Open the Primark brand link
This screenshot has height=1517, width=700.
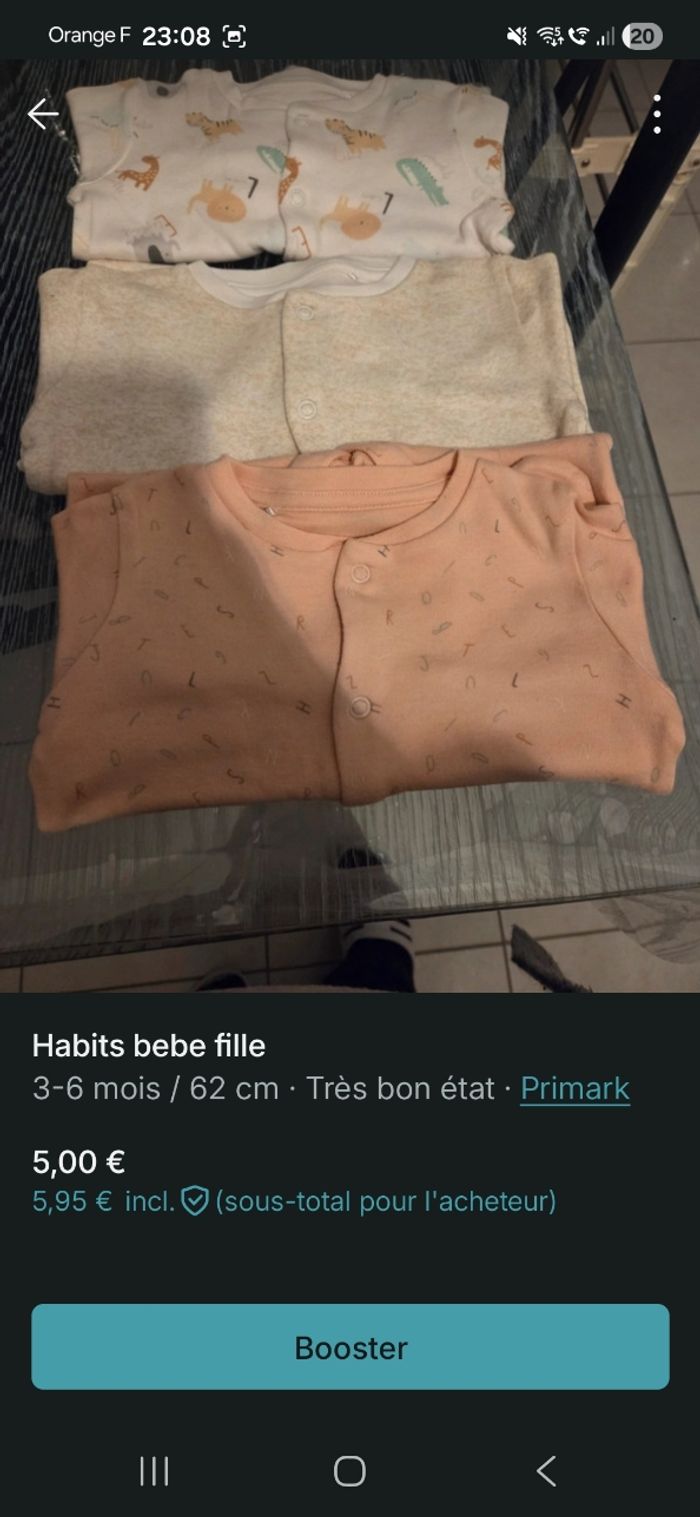[x=575, y=1088]
